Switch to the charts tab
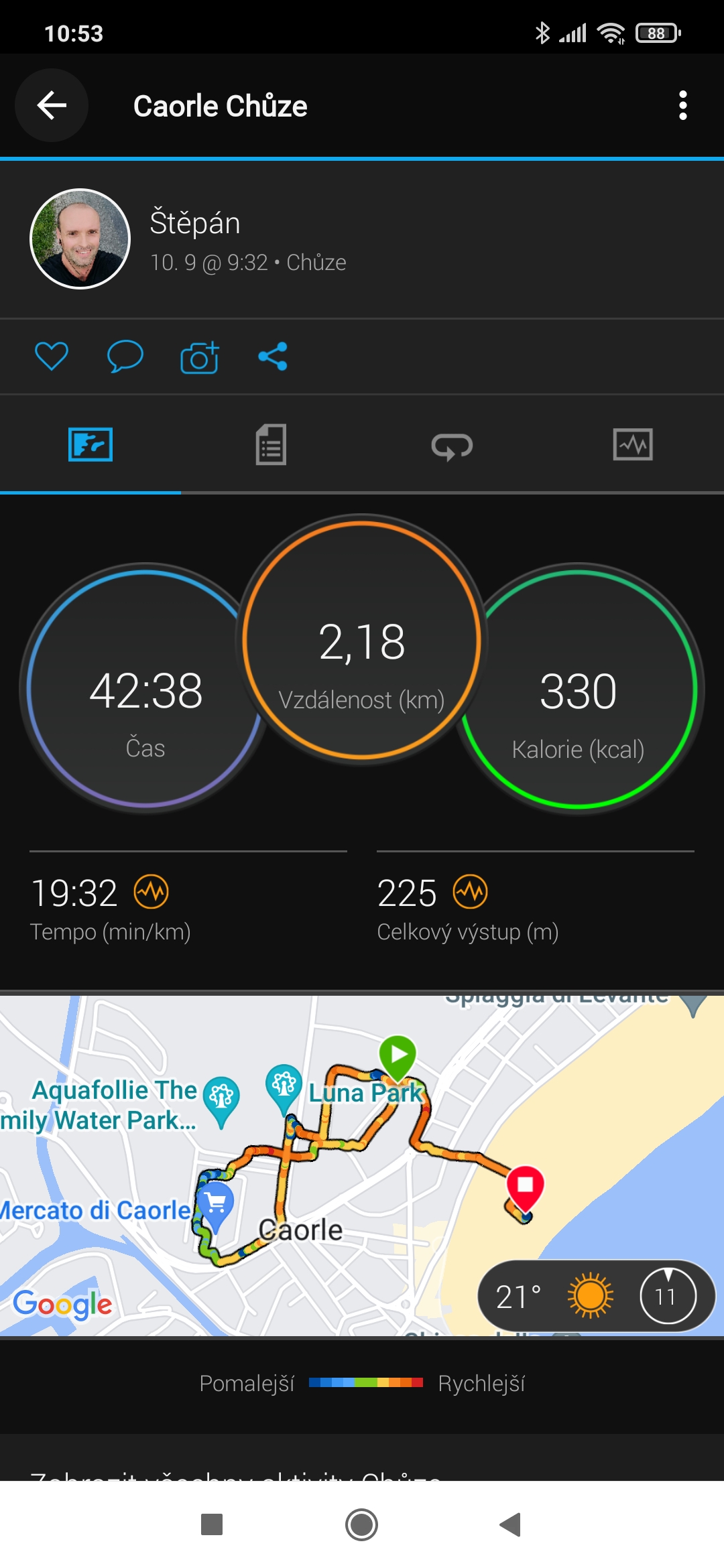 (x=633, y=444)
